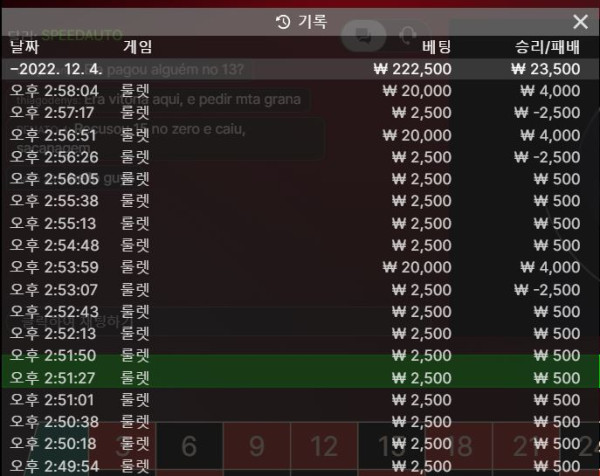The image size is (600, 476).
Task: Open the 오후 2:58:04 roulette record
Action: click(300, 90)
